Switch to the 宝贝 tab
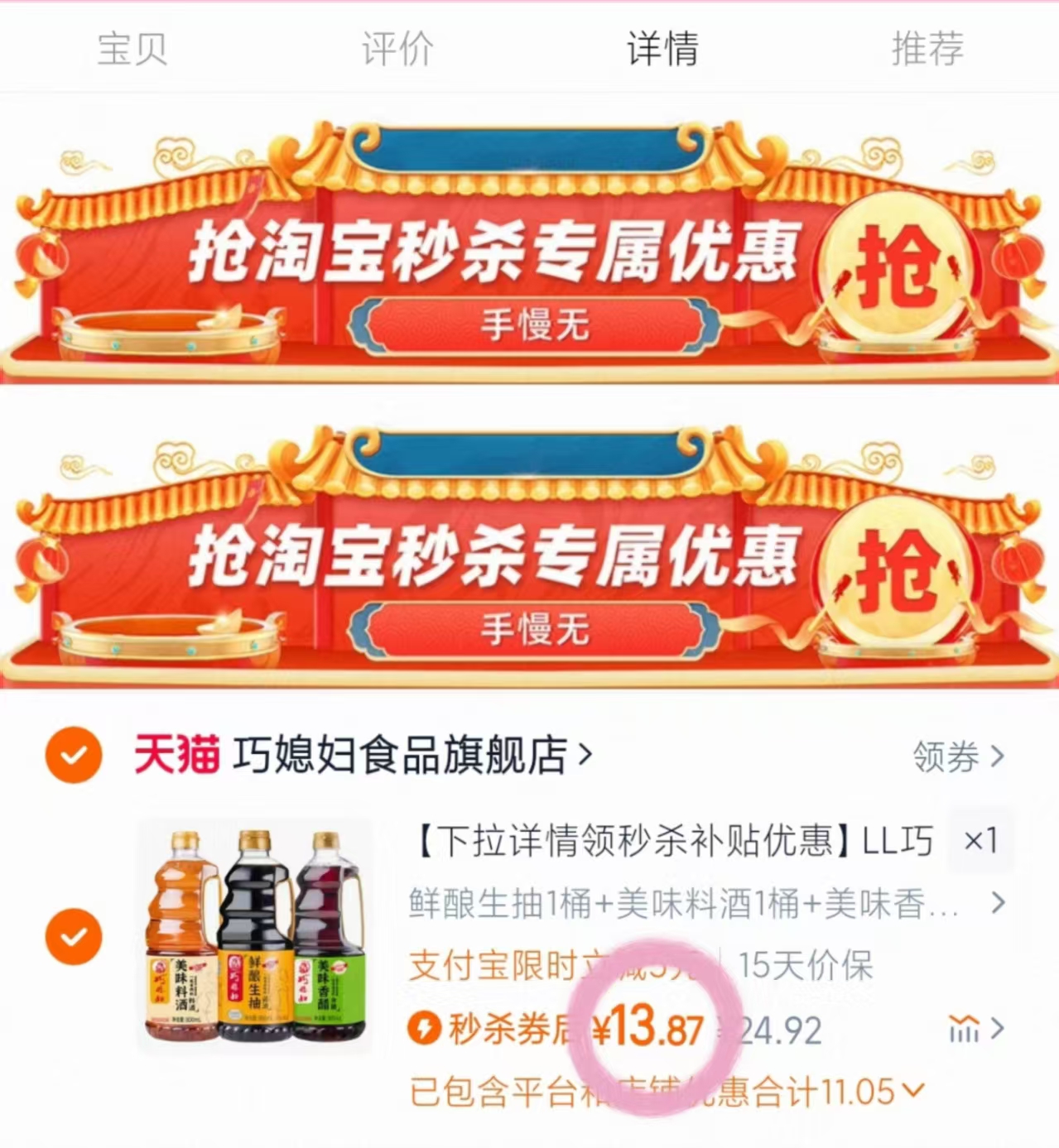Screen dimensions: 1059x1148 click(134, 49)
